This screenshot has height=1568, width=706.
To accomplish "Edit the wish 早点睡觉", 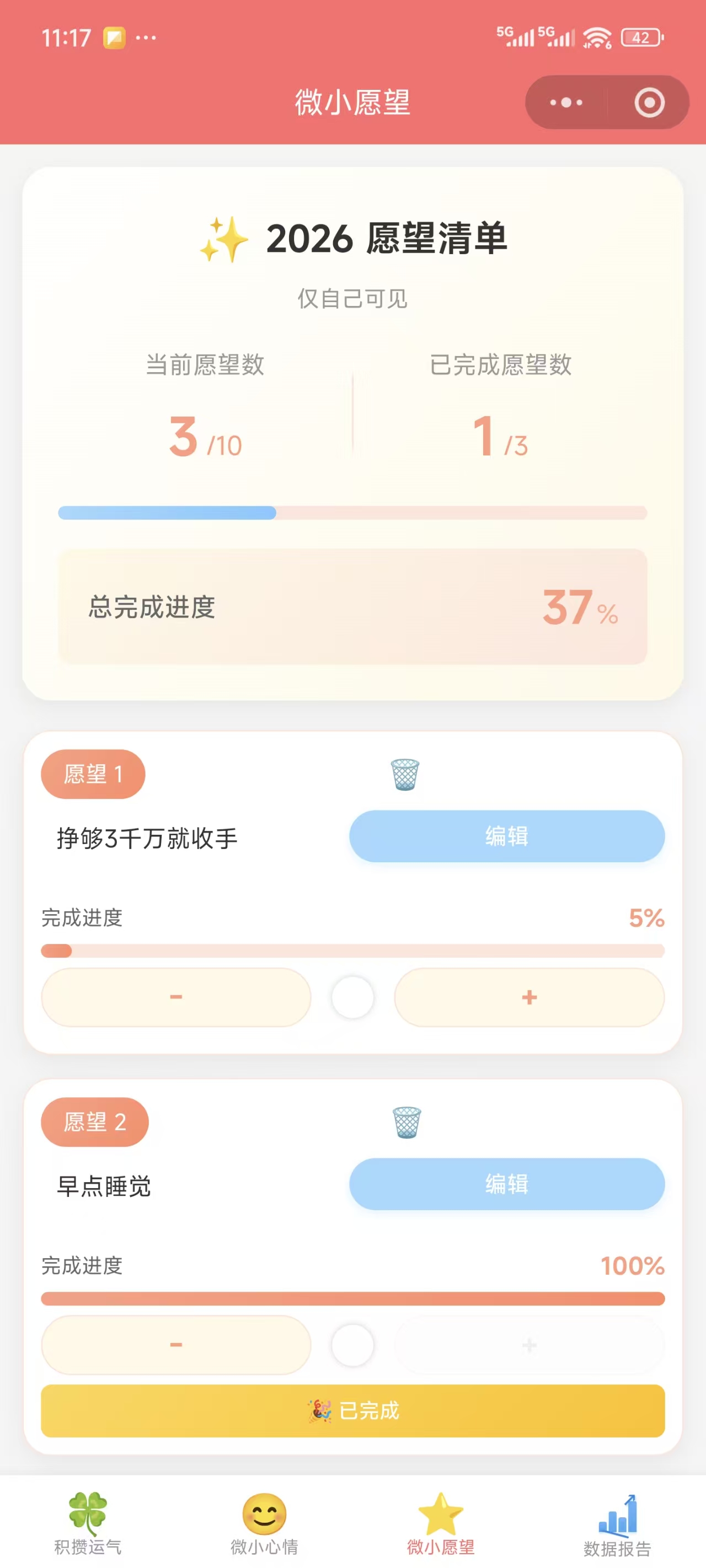I will coord(507,1183).
